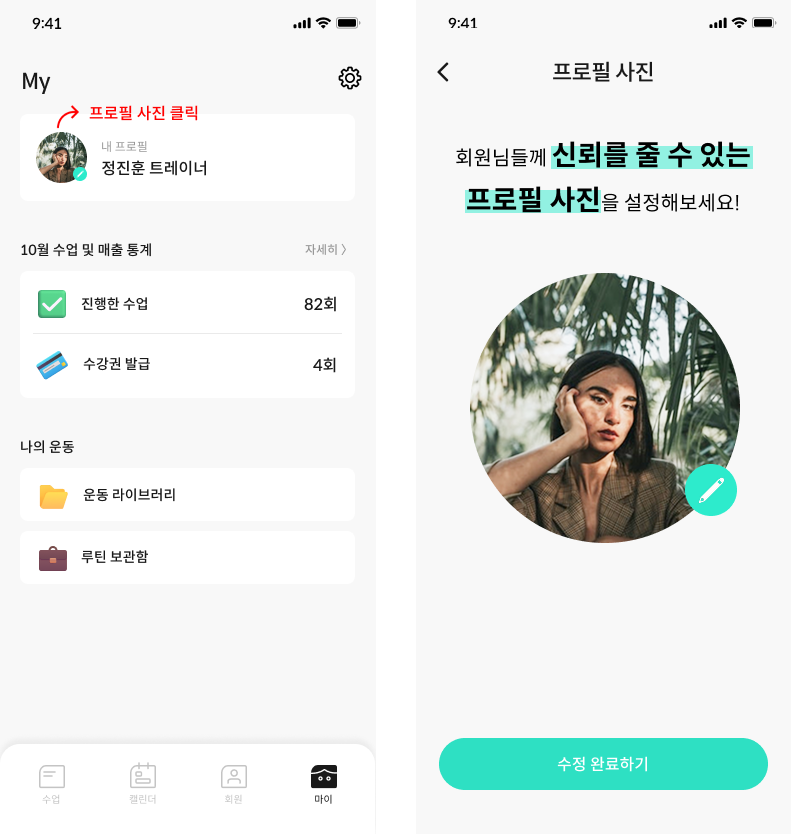This screenshot has width=791, height=834.
Task: Open 운동 라이브러리
Action: point(187,494)
